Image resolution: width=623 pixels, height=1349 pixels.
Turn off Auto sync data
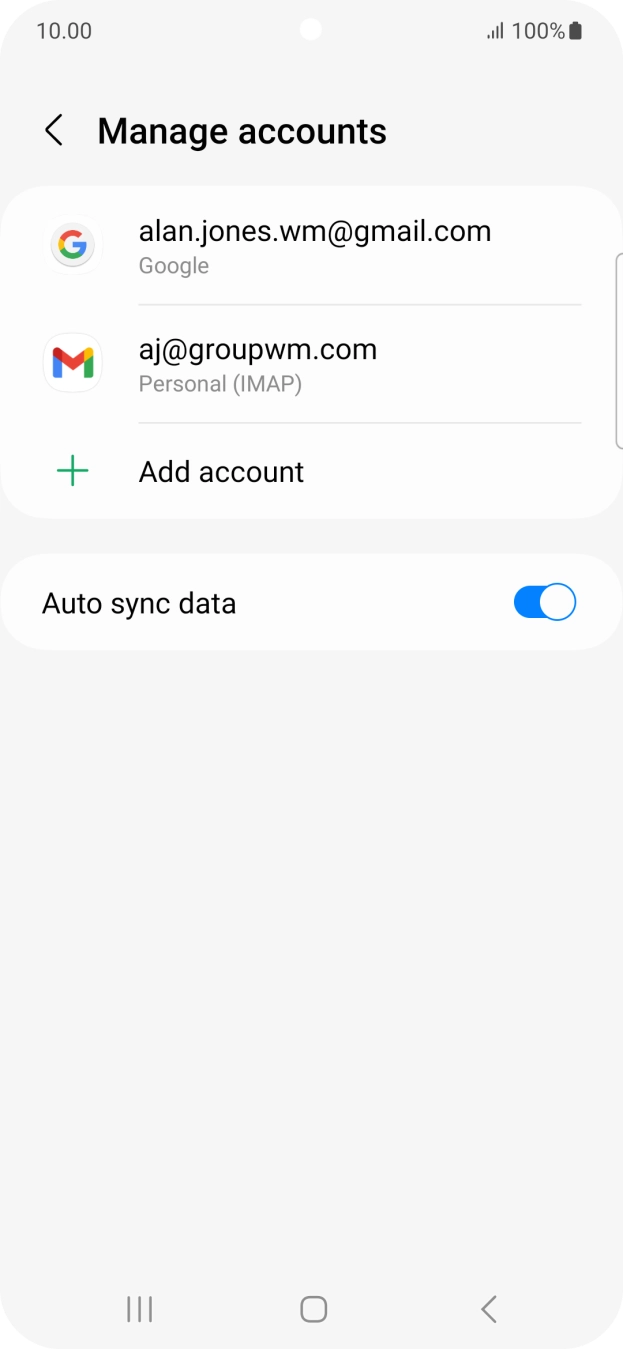544,603
